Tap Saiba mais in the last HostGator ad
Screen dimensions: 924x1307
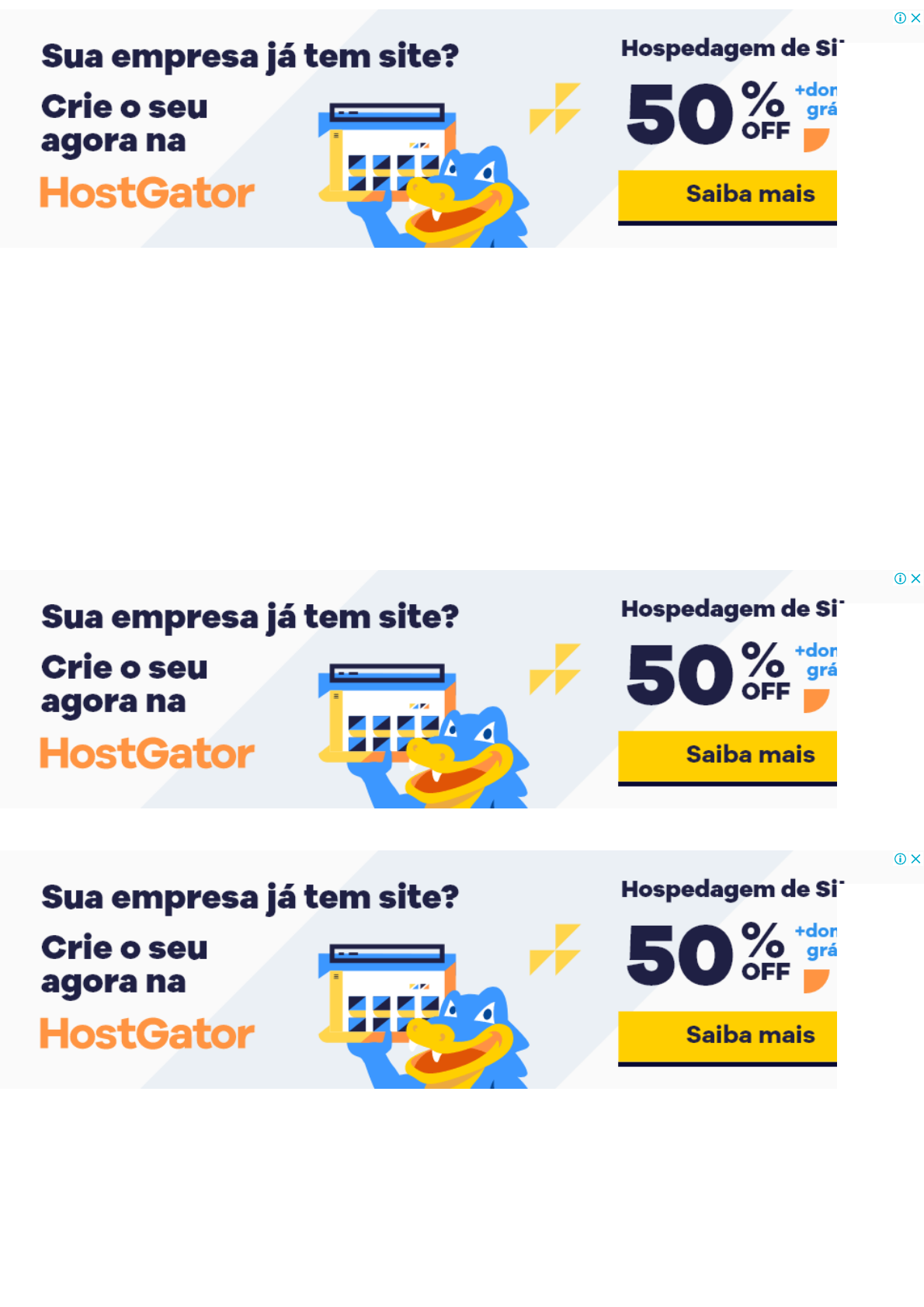click(728, 1035)
